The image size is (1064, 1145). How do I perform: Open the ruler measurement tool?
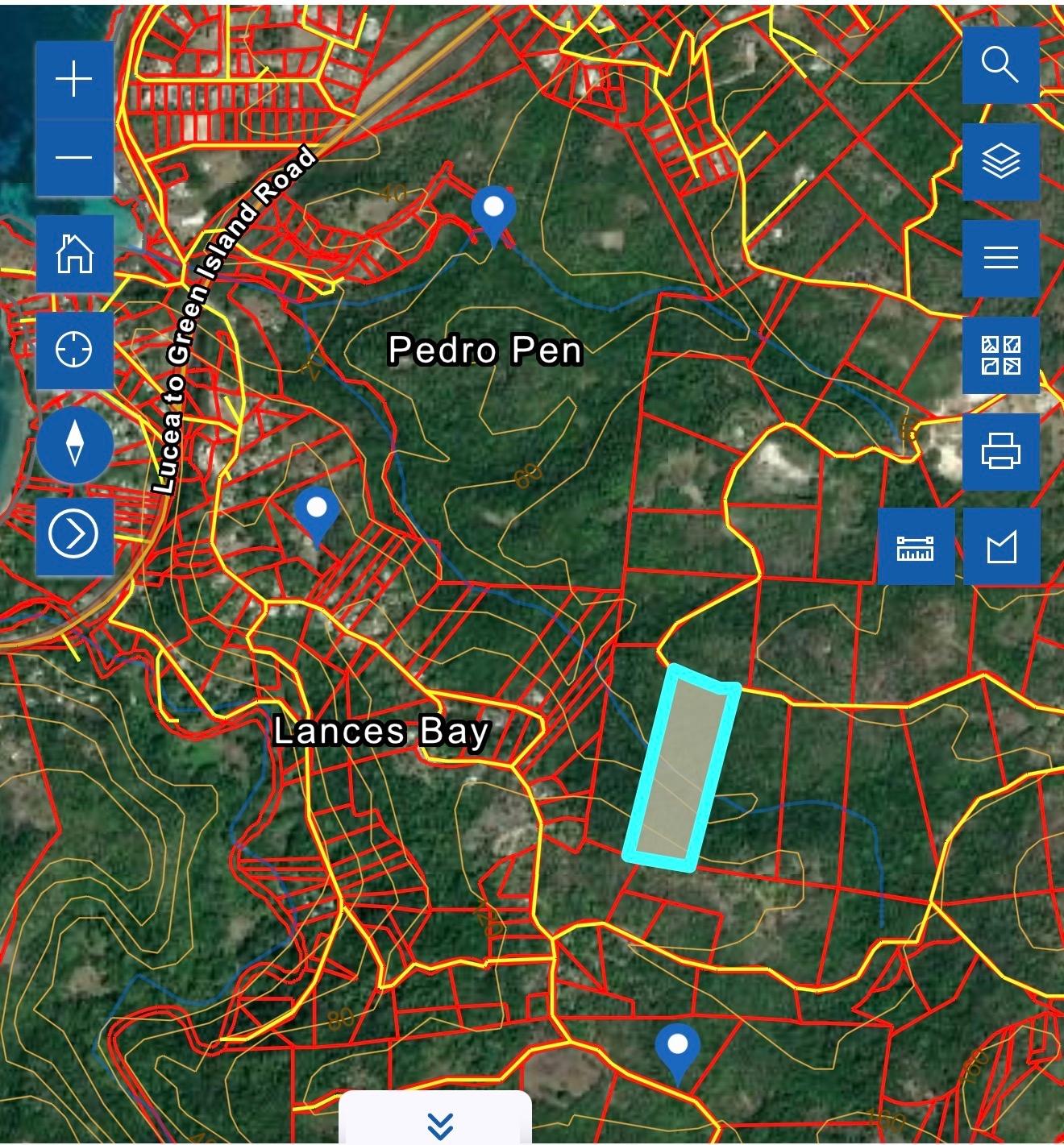click(x=915, y=547)
